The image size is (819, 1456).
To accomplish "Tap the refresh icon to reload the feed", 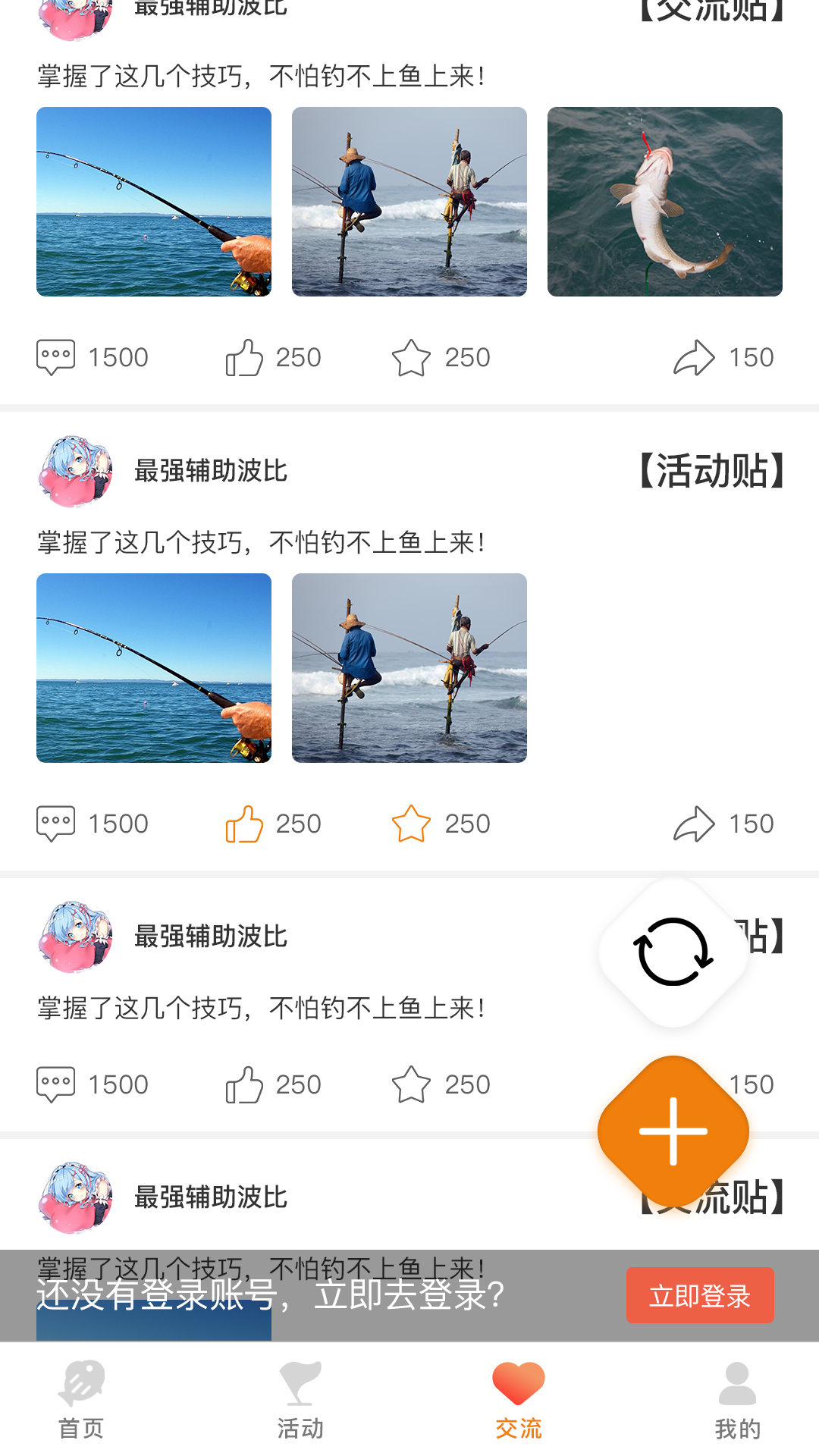I will pyautogui.click(x=673, y=952).
